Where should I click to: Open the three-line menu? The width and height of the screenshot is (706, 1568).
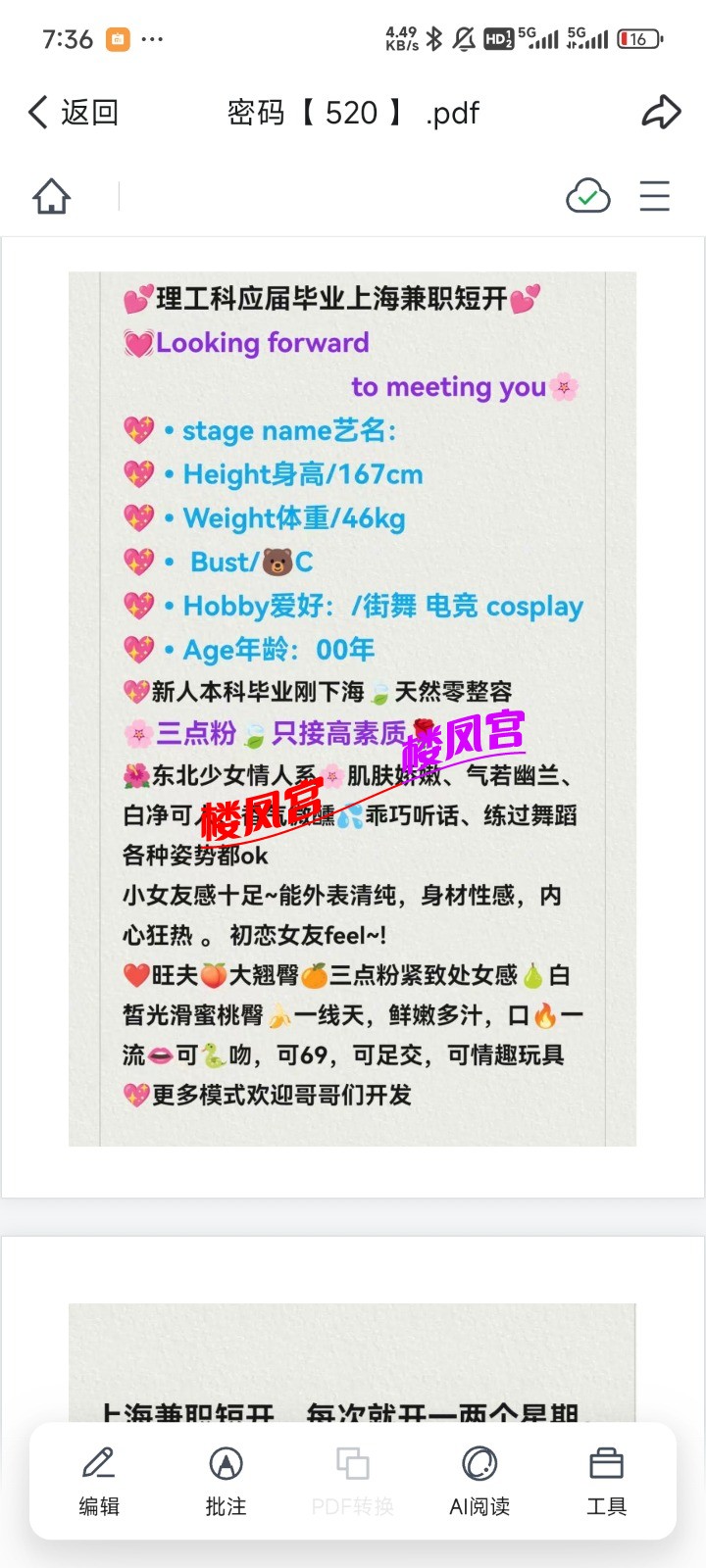pyautogui.click(x=654, y=196)
